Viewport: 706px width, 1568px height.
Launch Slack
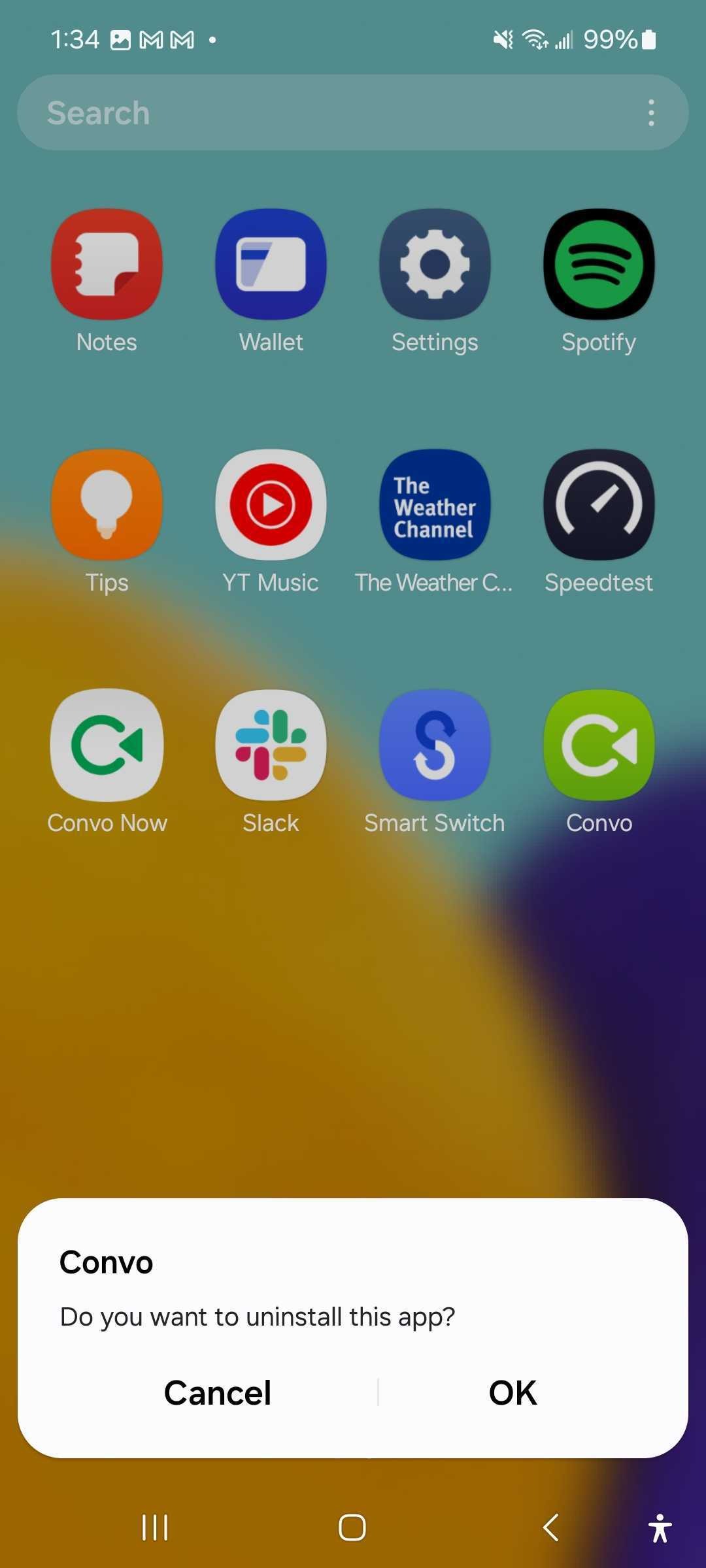(x=271, y=745)
